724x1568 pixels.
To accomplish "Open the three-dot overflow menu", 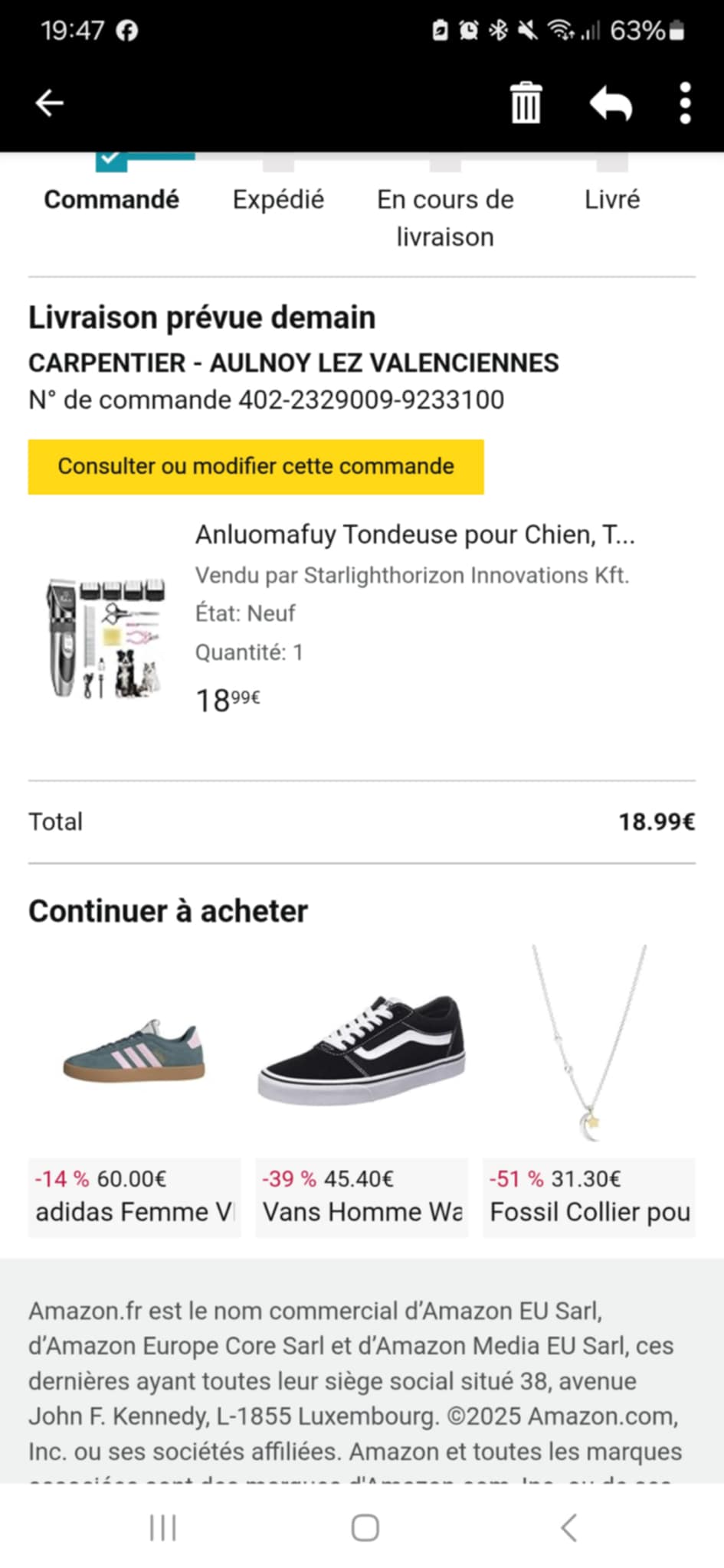I will tap(685, 103).
